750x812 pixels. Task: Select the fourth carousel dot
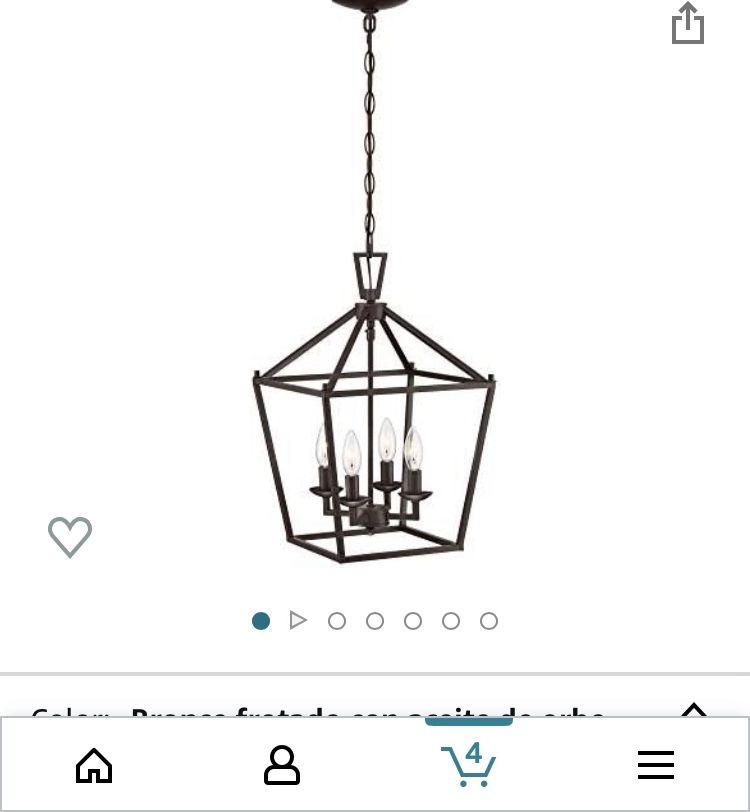tap(413, 620)
